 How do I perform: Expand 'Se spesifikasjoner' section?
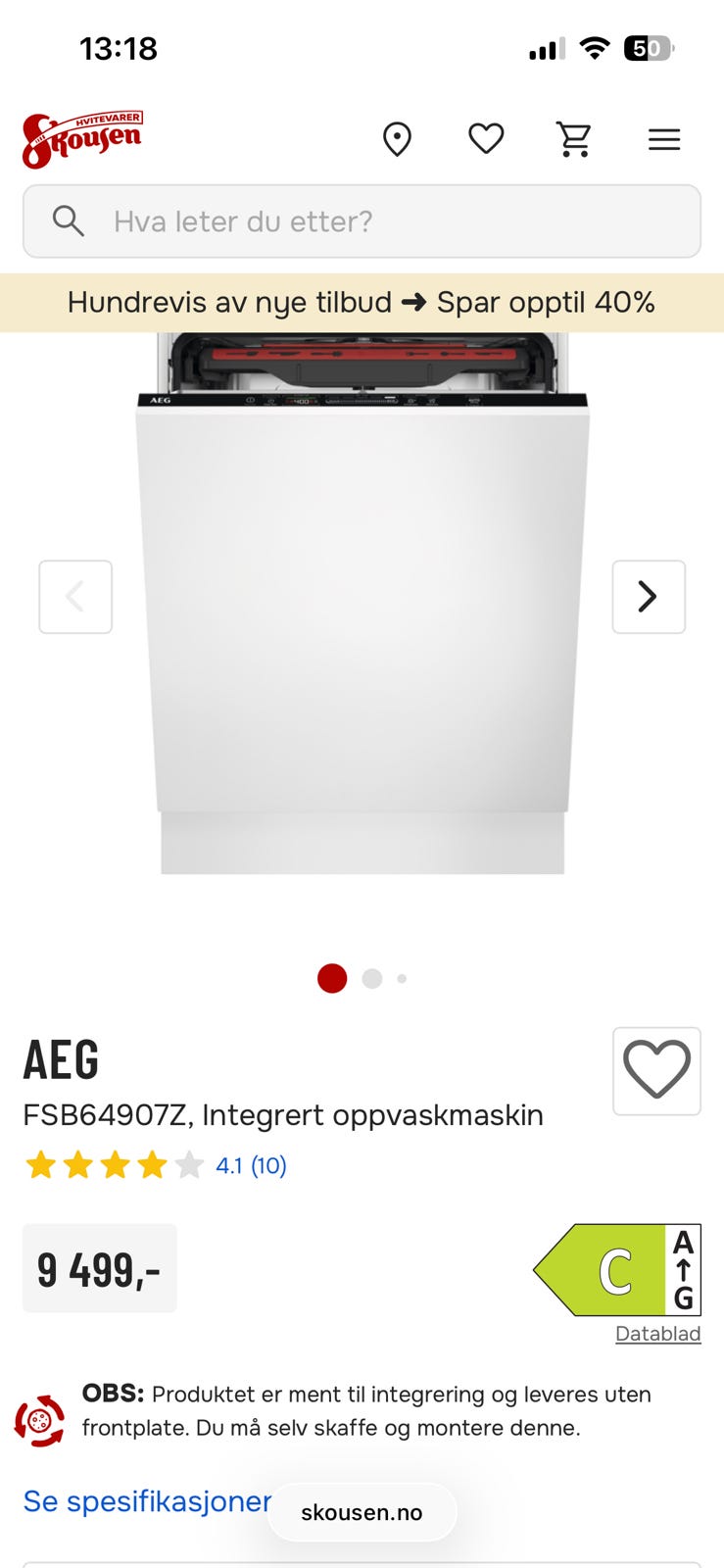tap(148, 1500)
